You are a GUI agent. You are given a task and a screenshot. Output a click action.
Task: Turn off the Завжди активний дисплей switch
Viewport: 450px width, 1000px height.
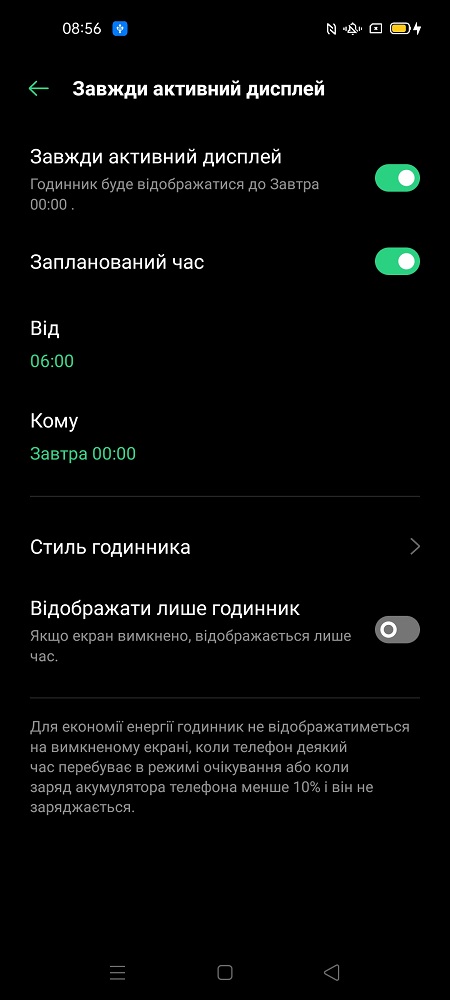(397, 178)
